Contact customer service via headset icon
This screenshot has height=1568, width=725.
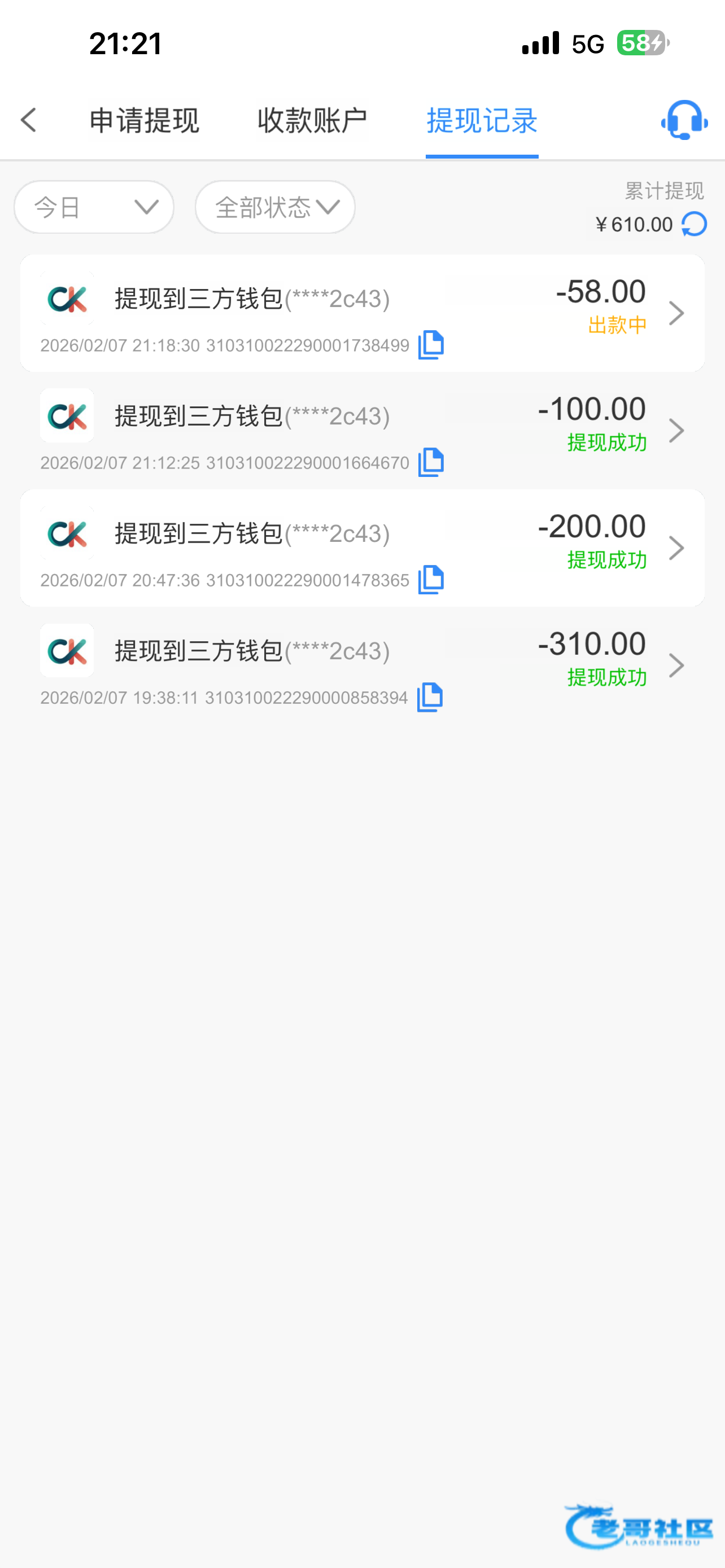[684, 120]
